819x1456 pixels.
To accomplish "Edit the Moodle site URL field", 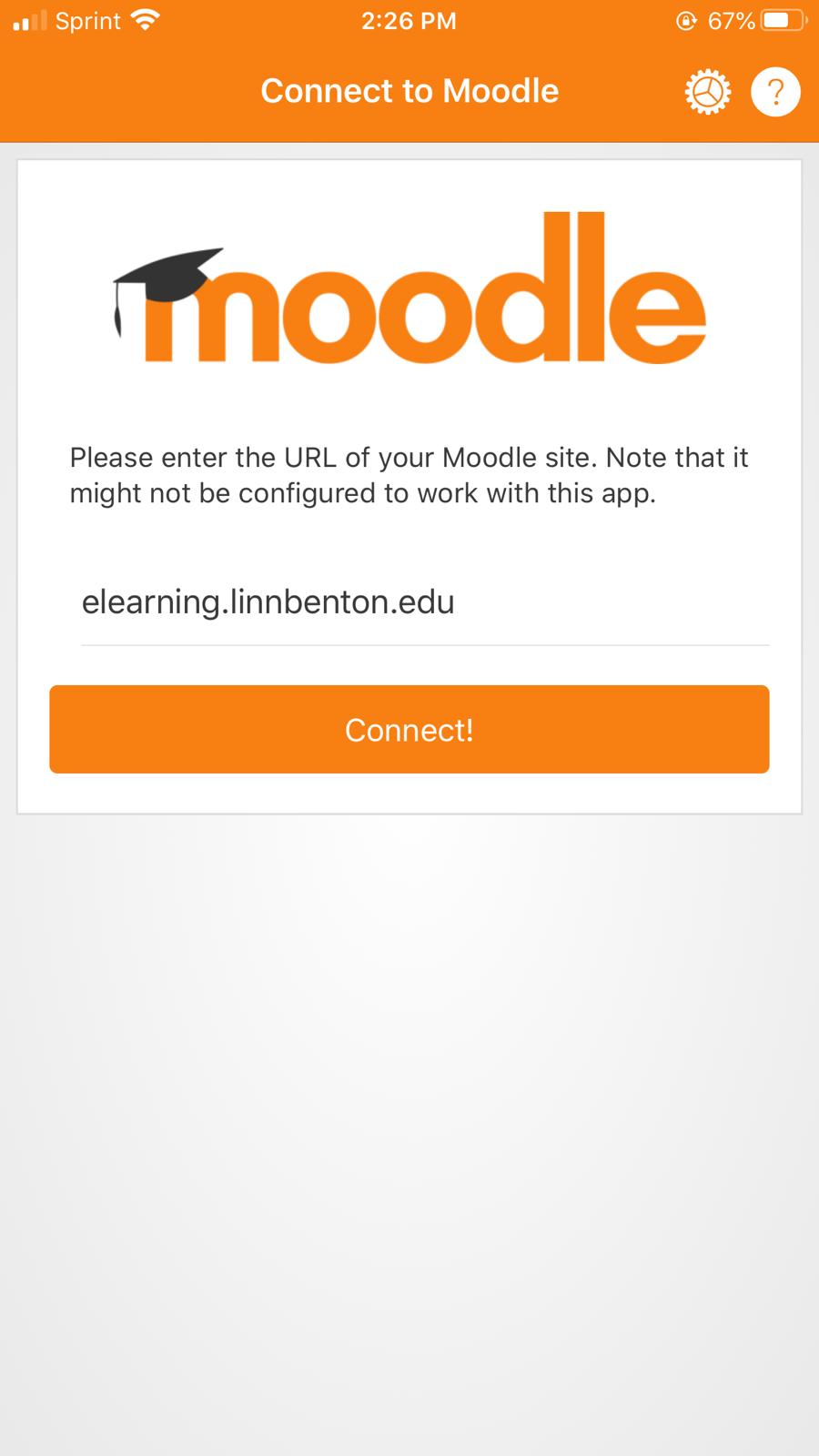I will tap(424, 602).
